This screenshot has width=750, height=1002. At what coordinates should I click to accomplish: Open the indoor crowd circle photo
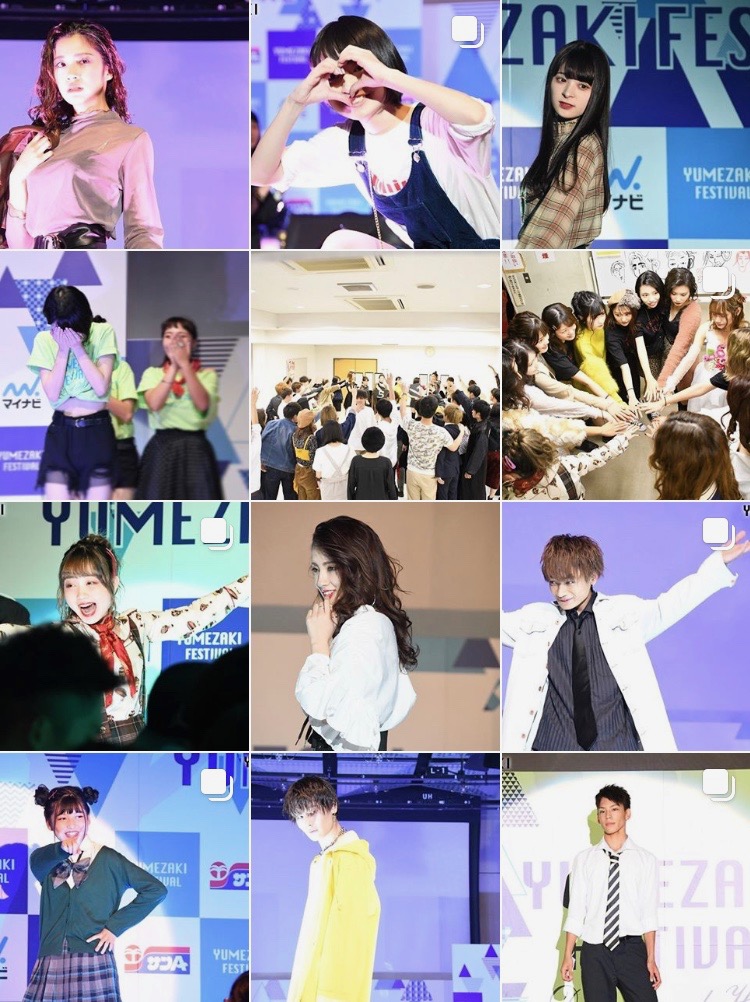tap(375, 375)
